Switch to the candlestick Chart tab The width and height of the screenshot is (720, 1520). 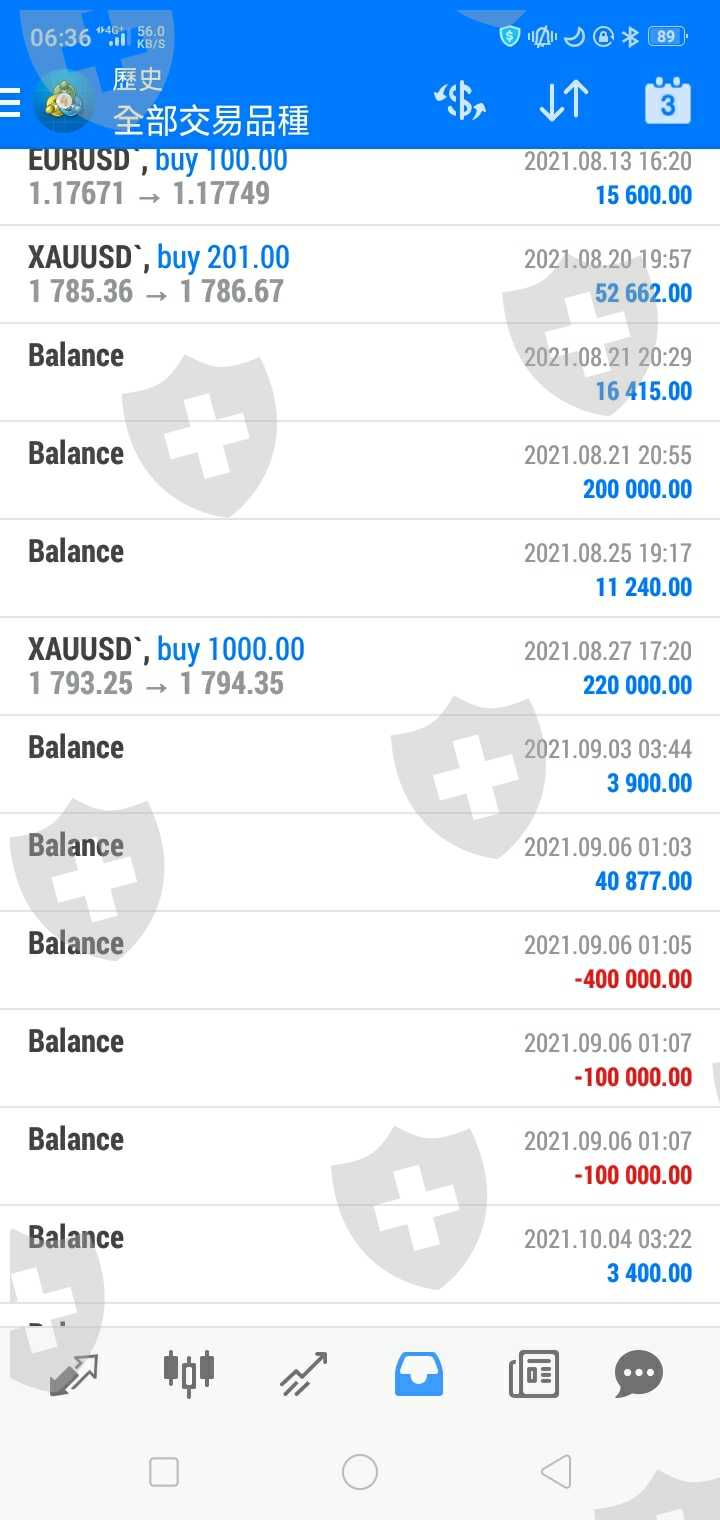tap(189, 1373)
